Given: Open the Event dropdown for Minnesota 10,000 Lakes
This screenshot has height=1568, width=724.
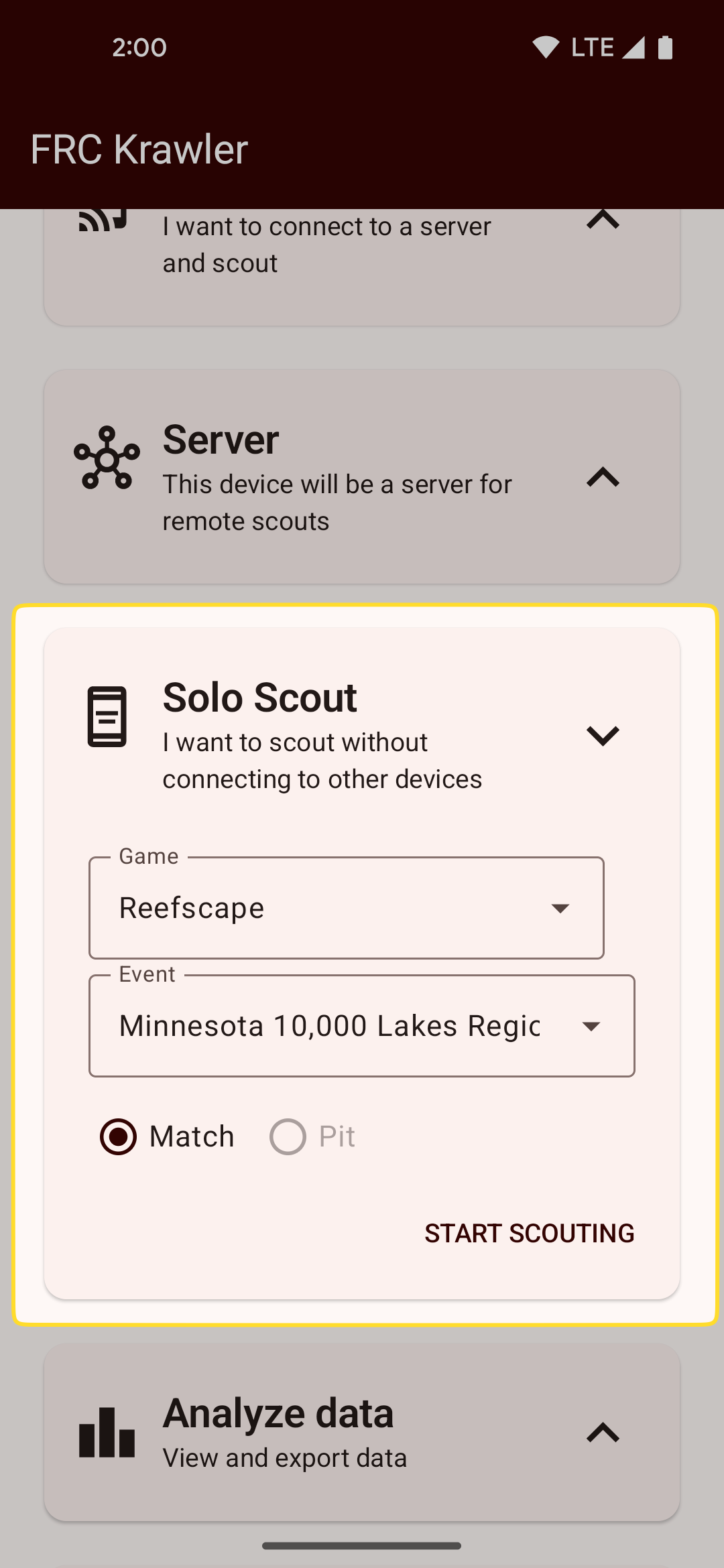Looking at the screenshot, I should (362, 1026).
